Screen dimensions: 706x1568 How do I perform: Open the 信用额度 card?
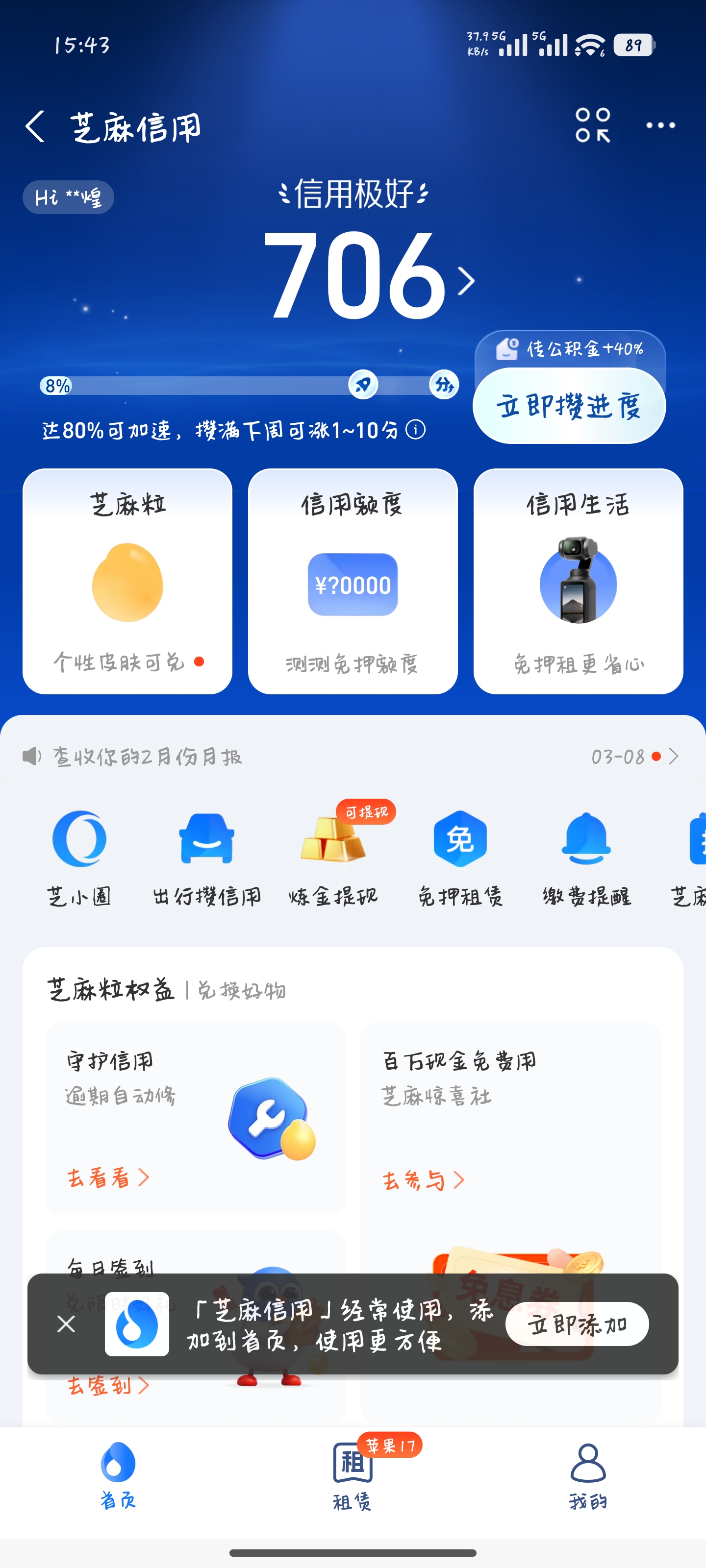tap(353, 581)
